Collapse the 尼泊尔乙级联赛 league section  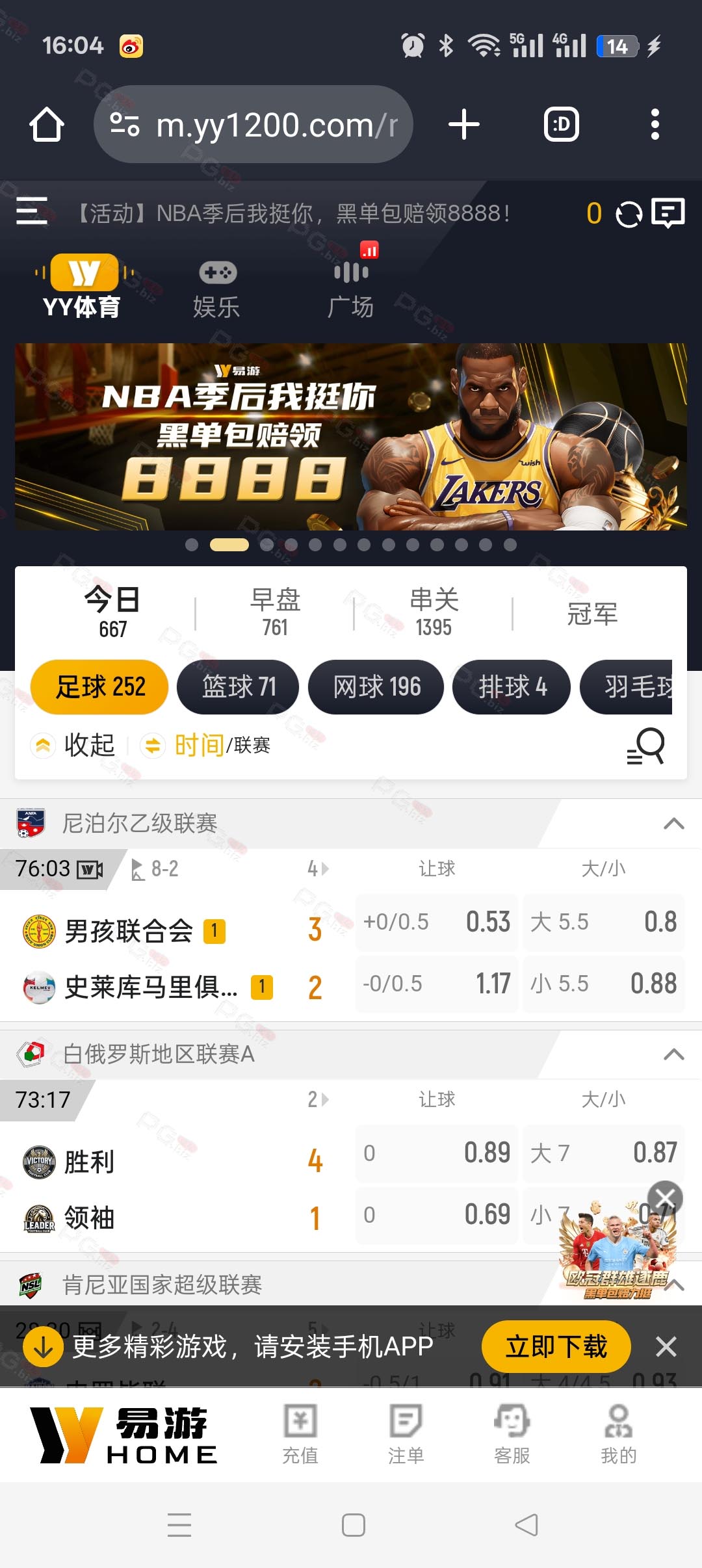(x=674, y=824)
